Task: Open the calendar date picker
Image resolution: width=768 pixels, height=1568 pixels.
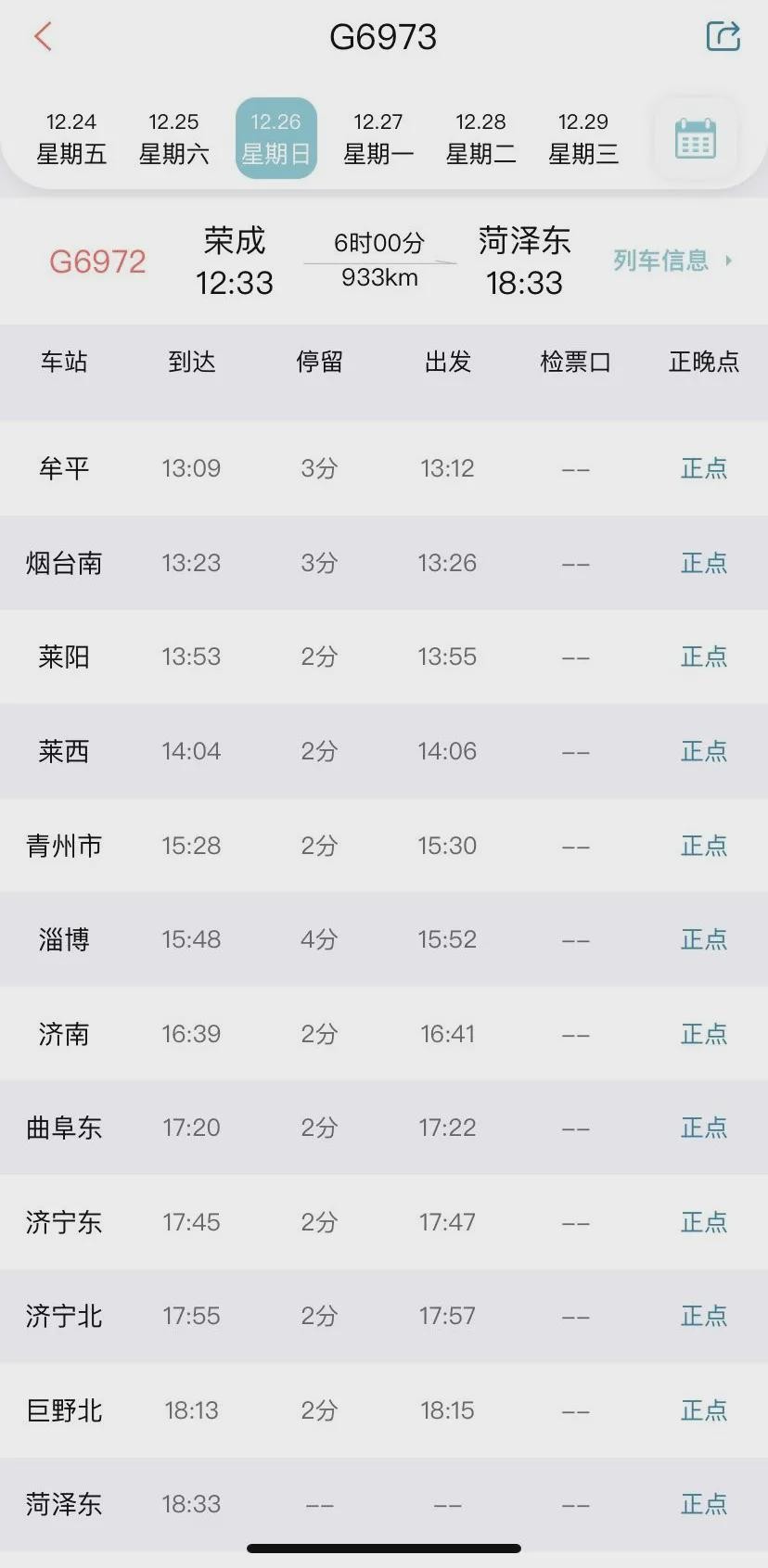Action: [695, 139]
